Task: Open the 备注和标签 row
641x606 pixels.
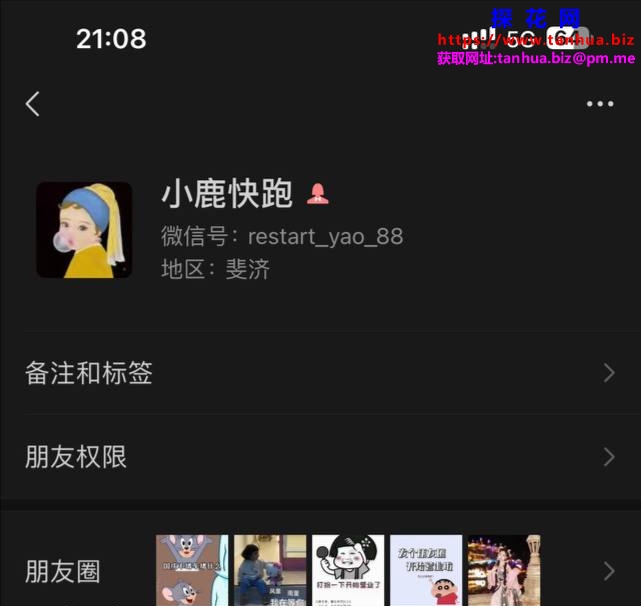Action: coord(320,373)
